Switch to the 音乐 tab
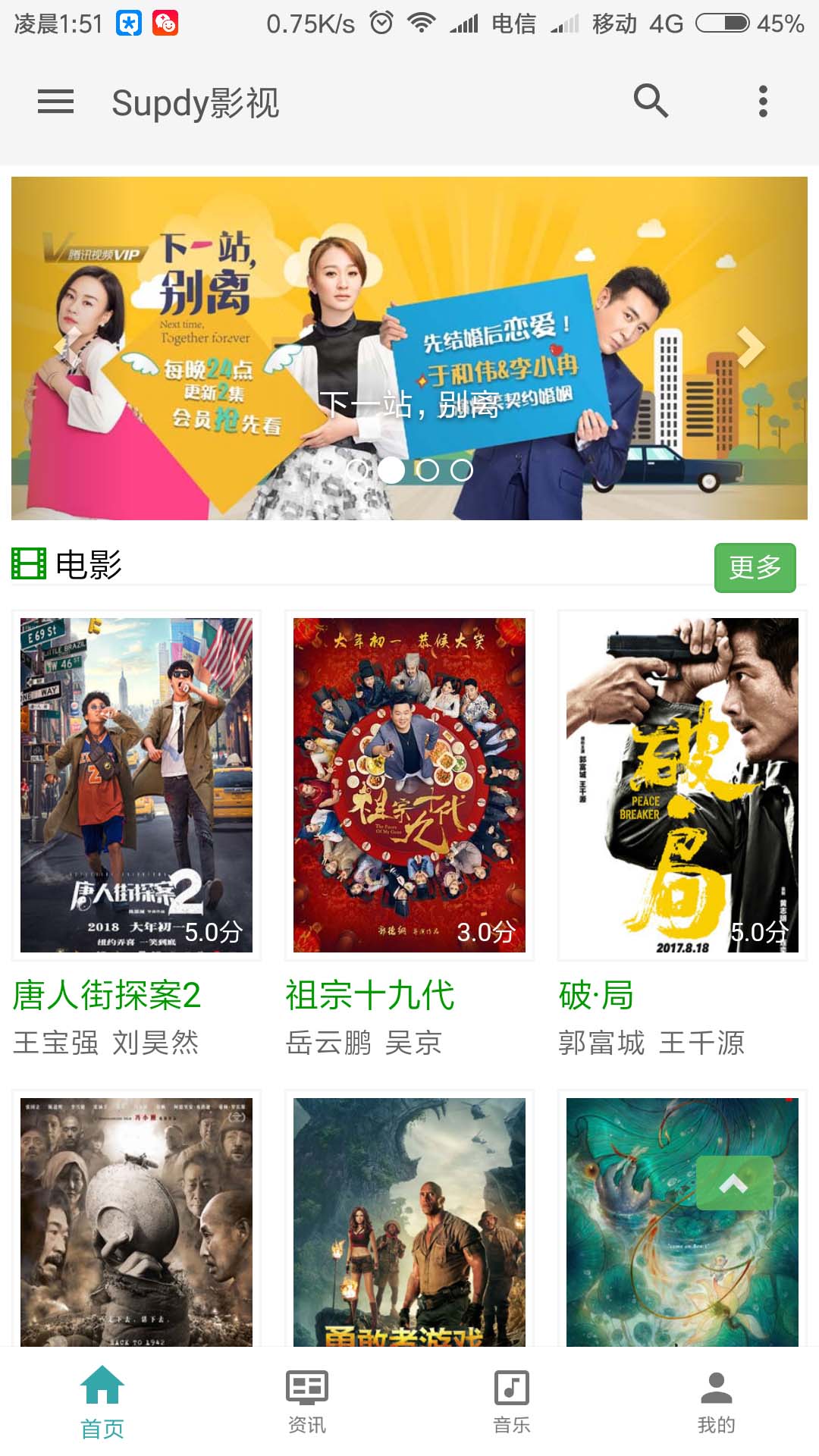 coord(512,1401)
